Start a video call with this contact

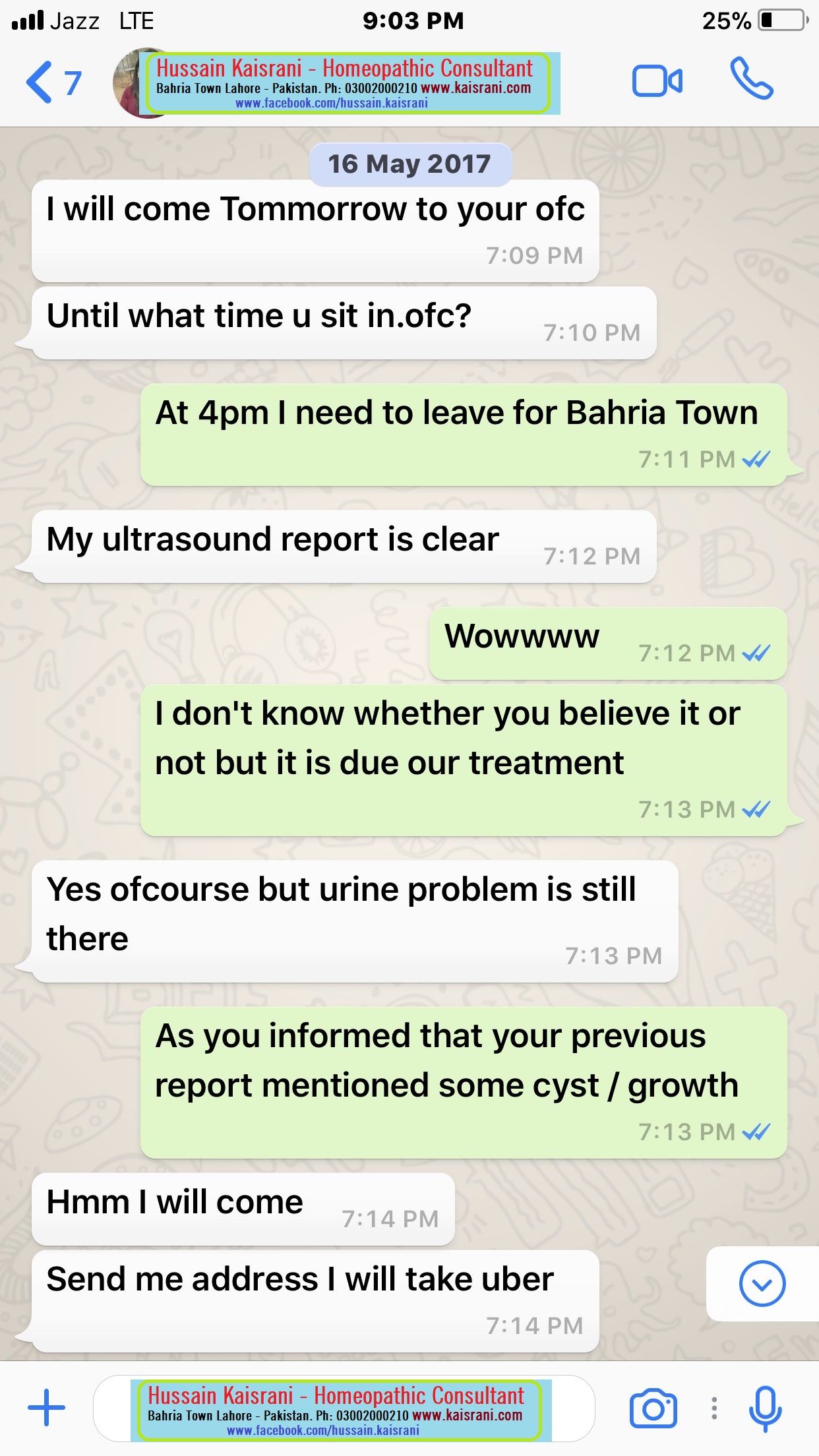coord(657,81)
